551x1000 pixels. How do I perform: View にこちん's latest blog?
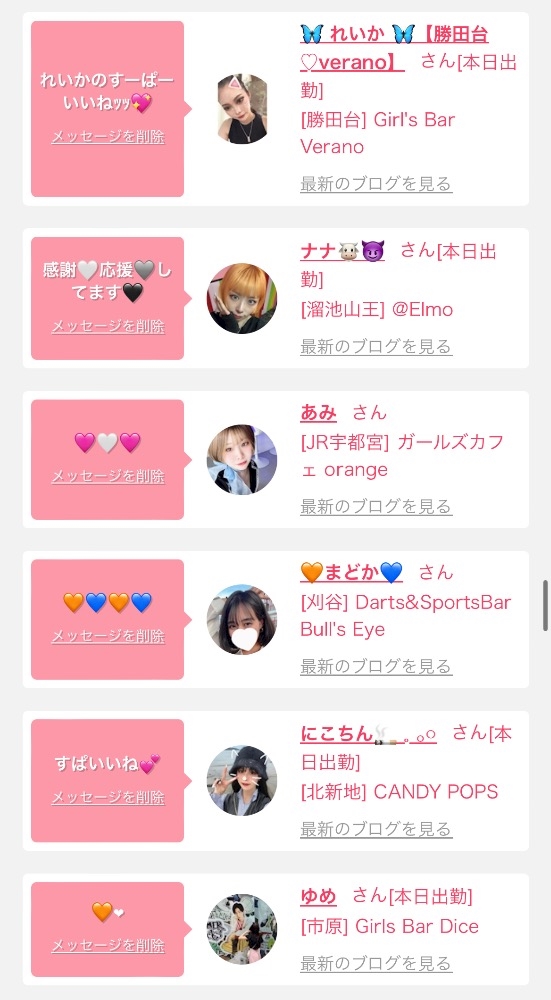(x=376, y=829)
